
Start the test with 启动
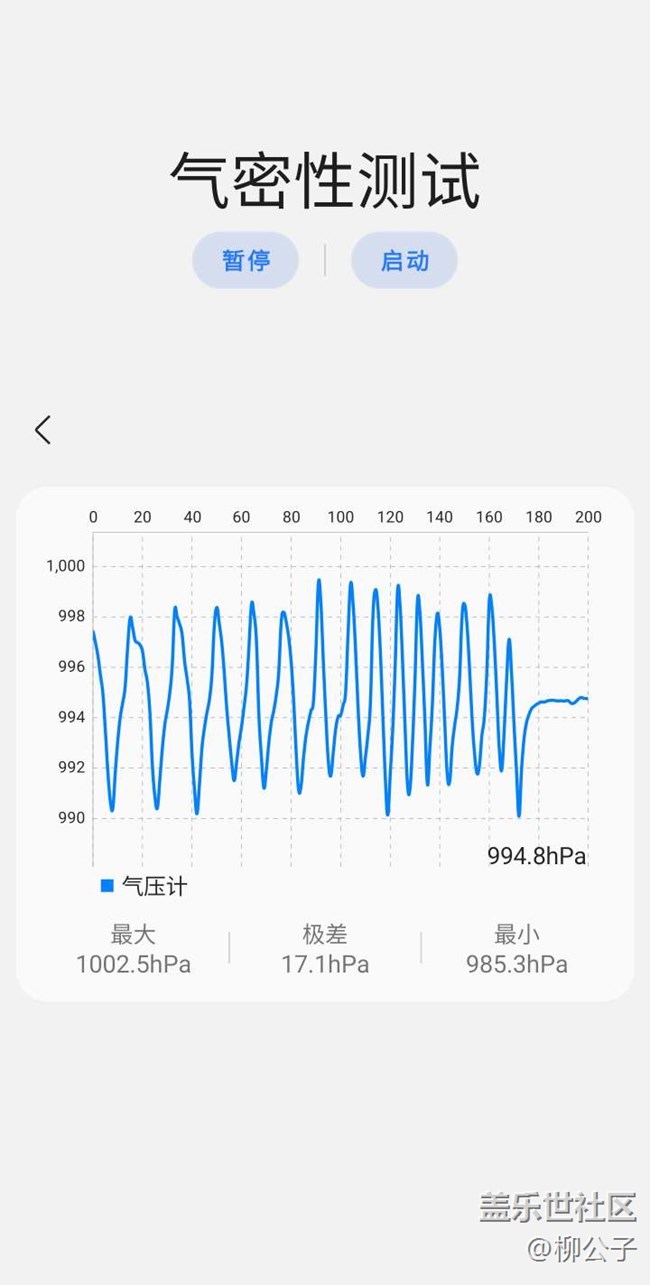pos(404,261)
